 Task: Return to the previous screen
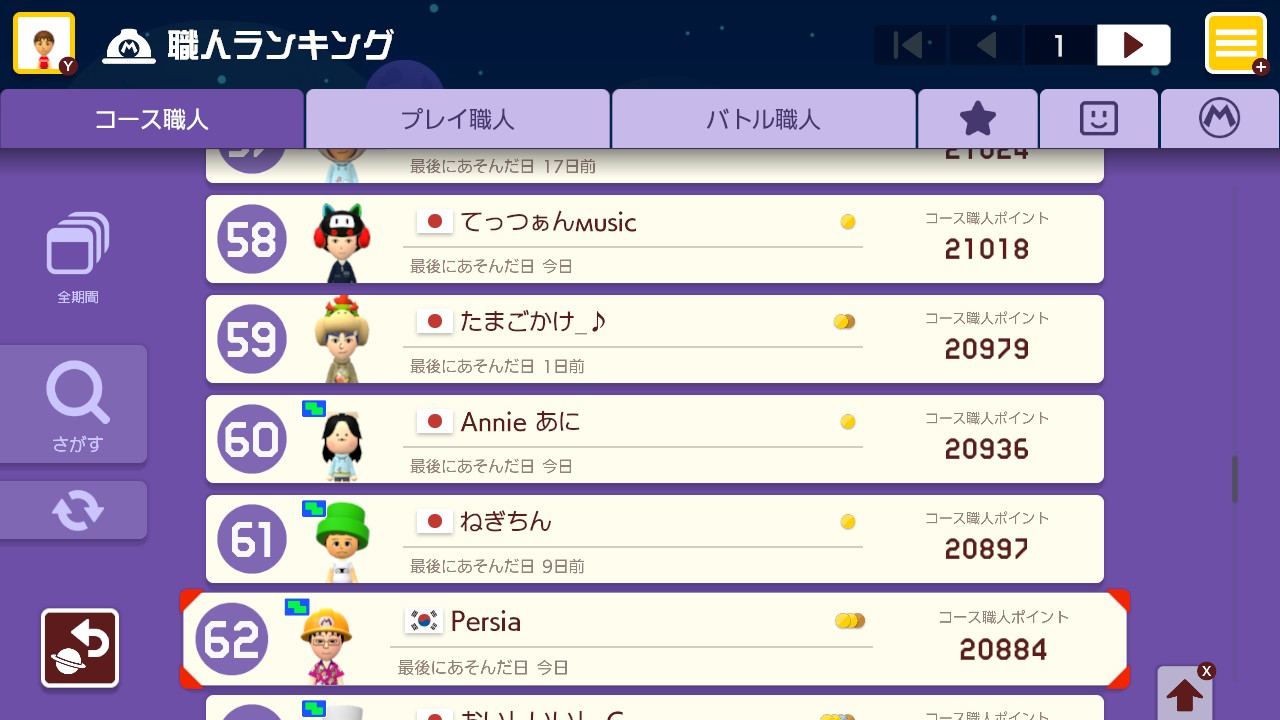click(80, 648)
